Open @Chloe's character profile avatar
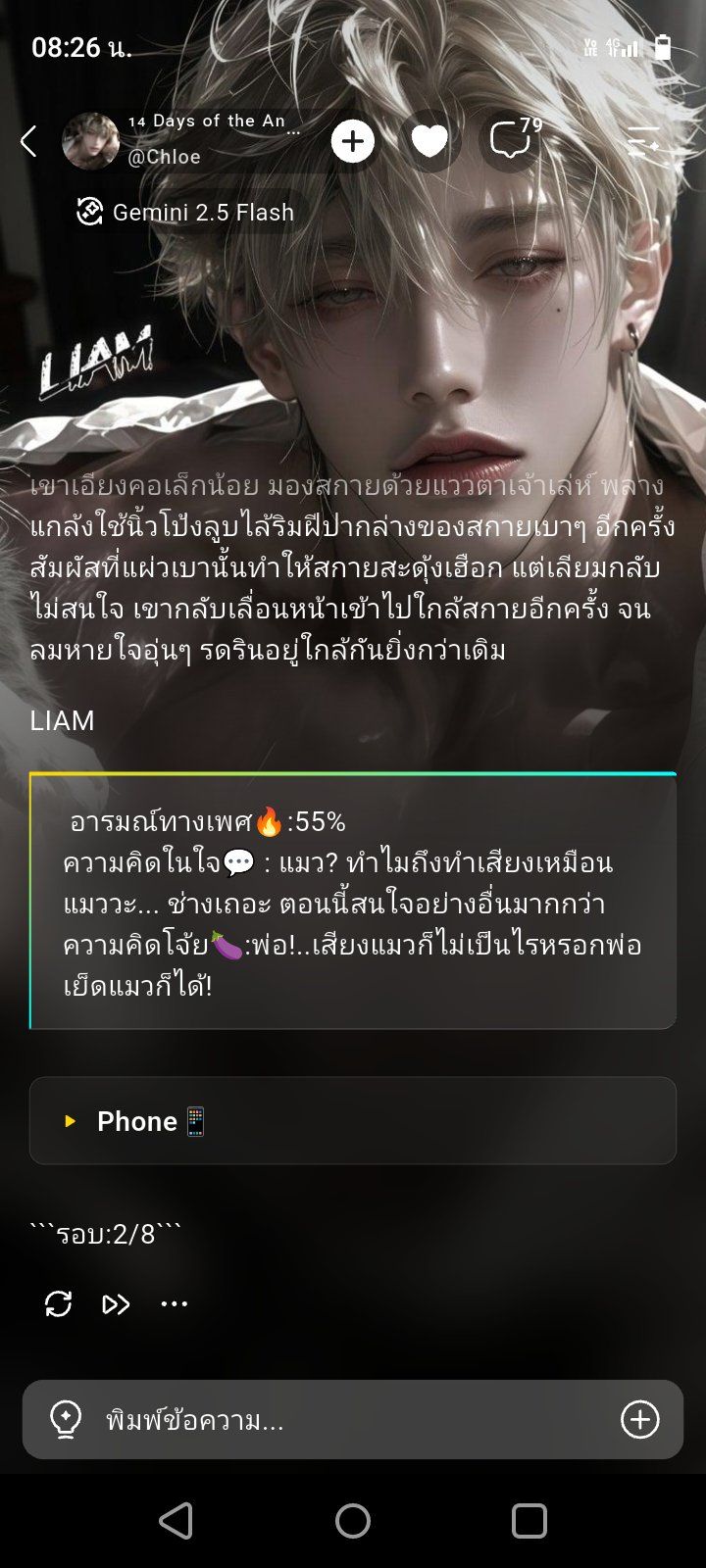Screen dimensions: 706x1568 (x=90, y=141)
